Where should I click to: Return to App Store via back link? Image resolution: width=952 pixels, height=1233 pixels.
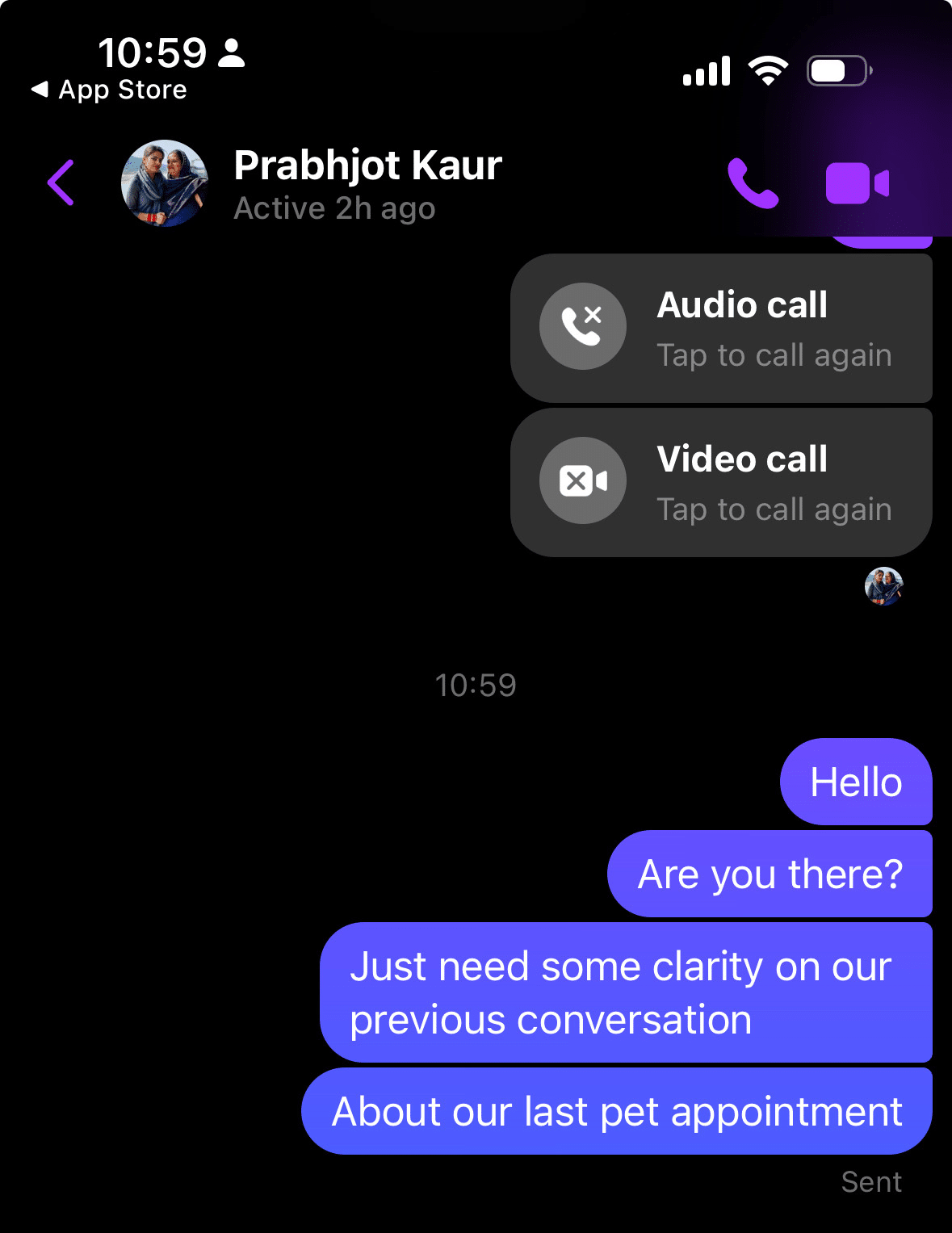[109, 90]
